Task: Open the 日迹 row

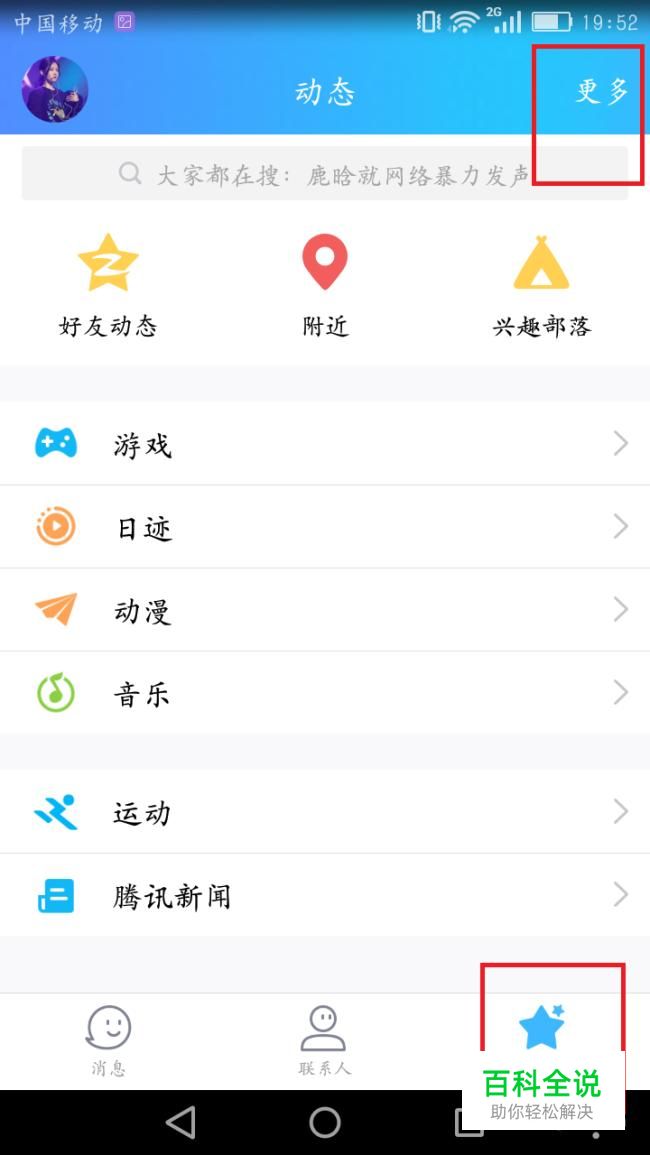Action: tap(325, 527)
